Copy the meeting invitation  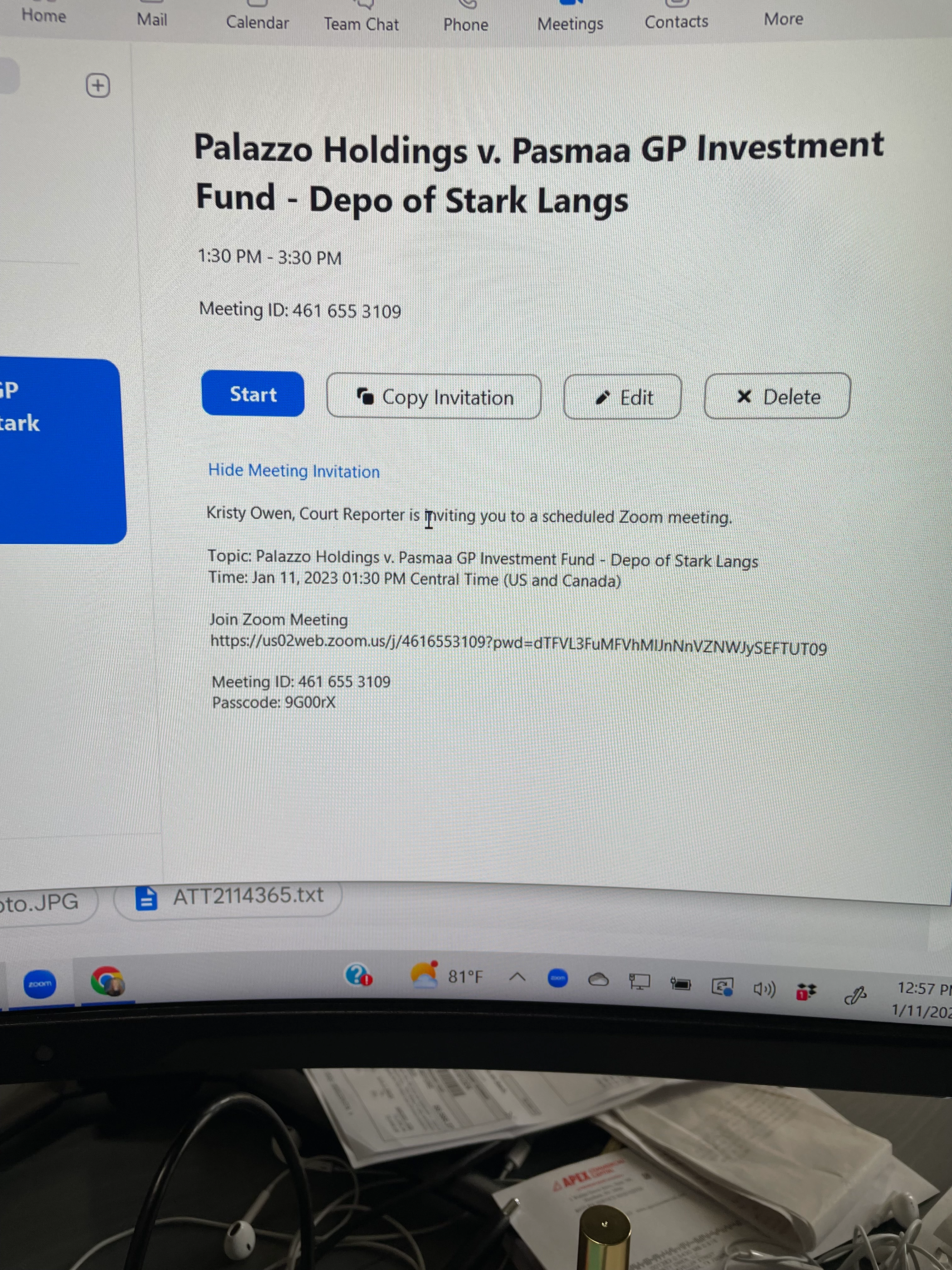click(433, 397)
